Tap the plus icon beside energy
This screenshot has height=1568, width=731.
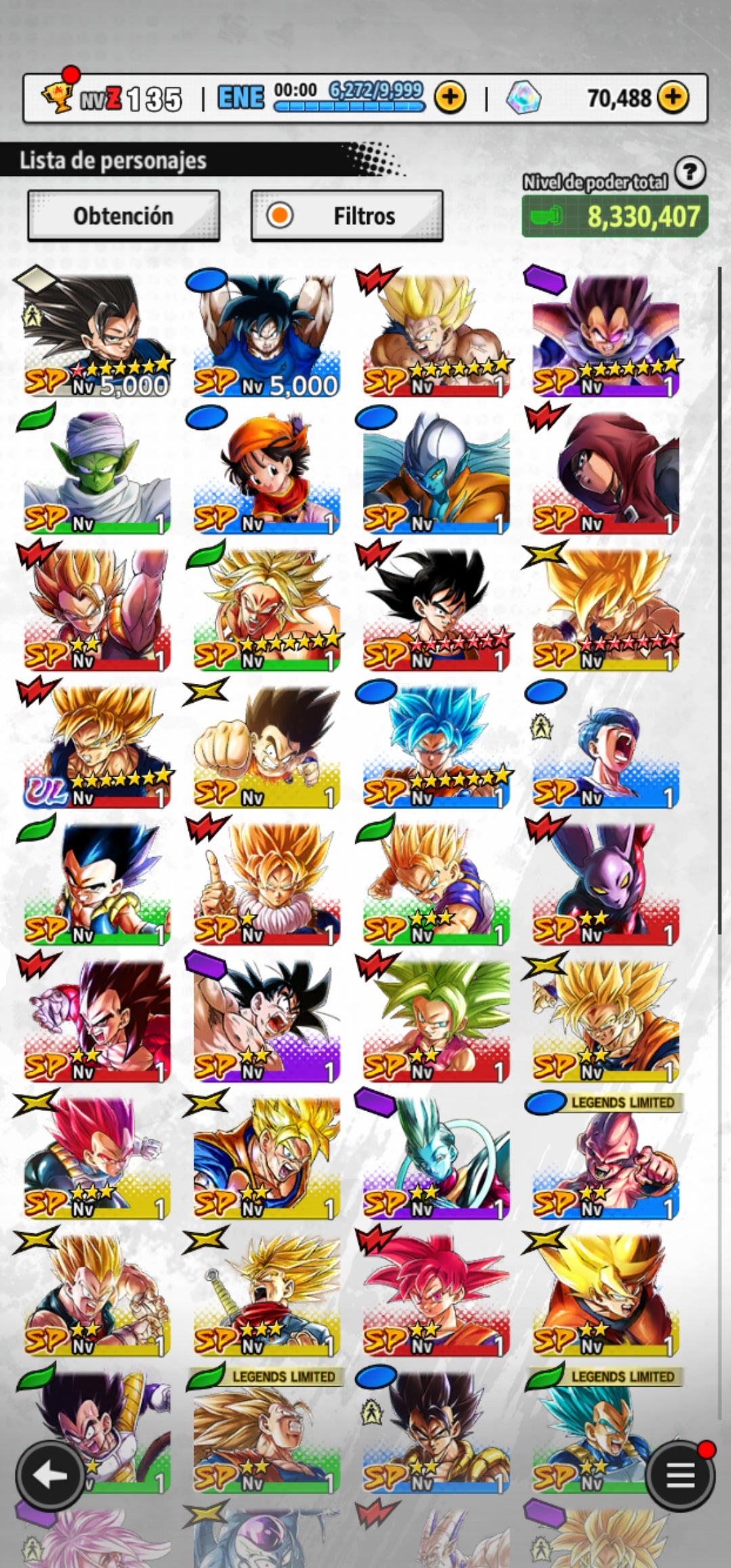[449, 98]
